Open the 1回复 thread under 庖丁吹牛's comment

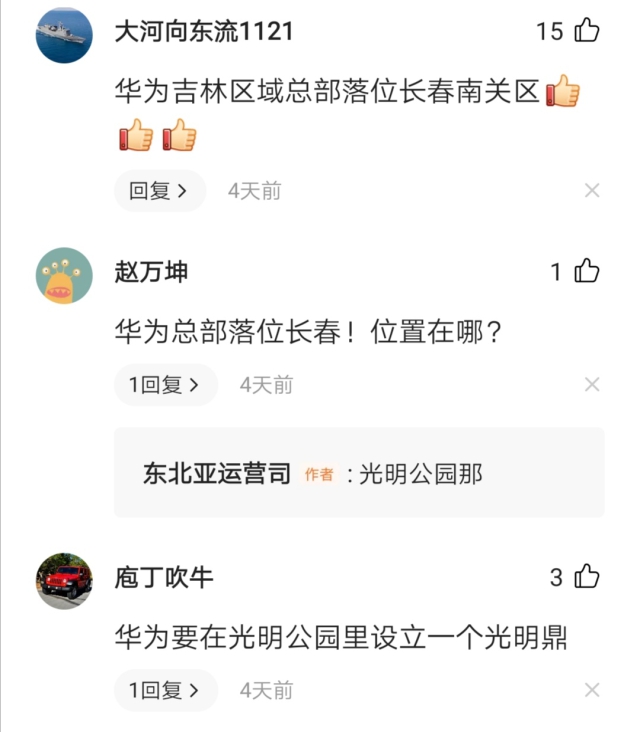tap(165, 690)
